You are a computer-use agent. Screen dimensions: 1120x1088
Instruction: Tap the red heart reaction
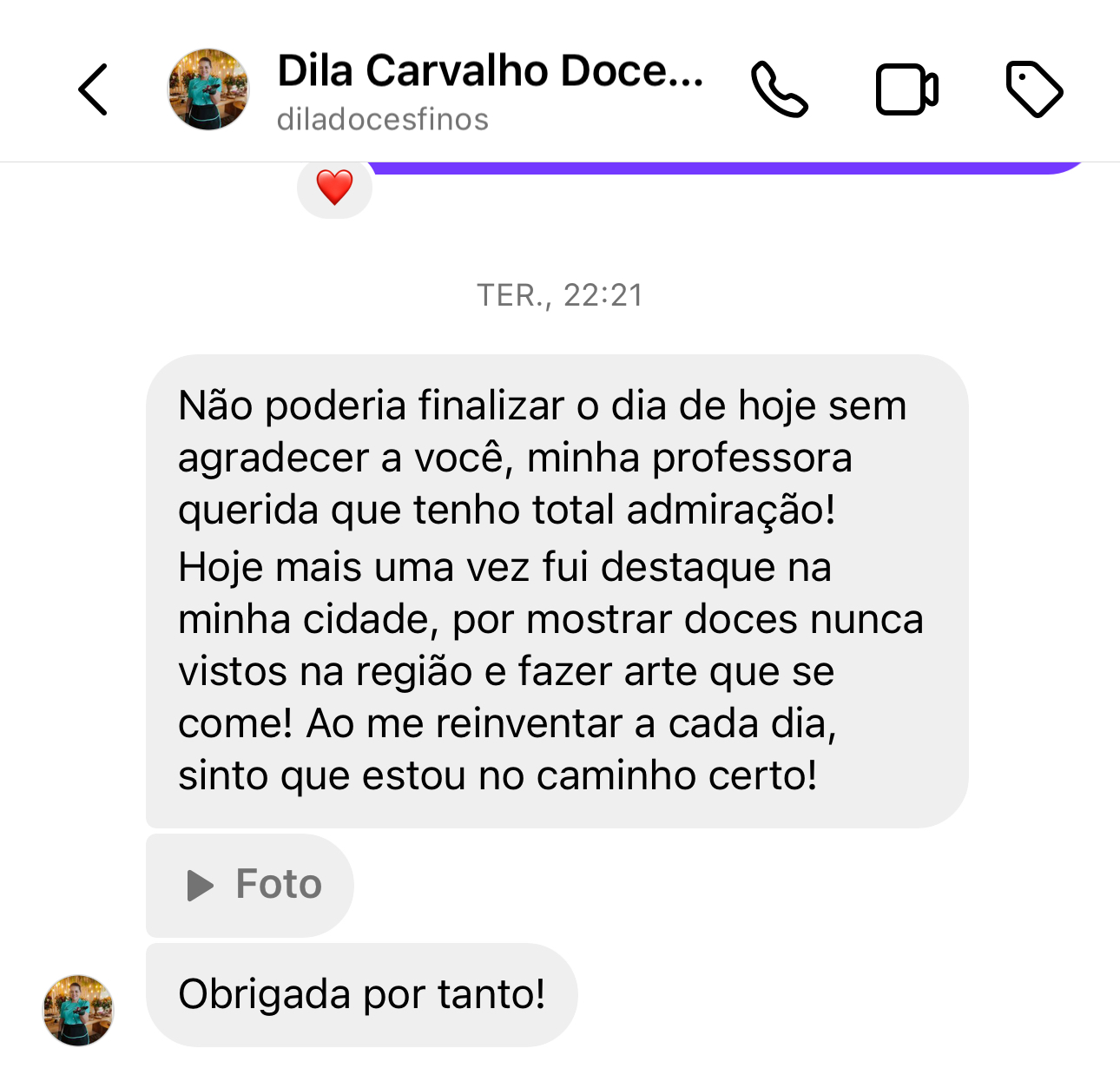coord(334,188)
